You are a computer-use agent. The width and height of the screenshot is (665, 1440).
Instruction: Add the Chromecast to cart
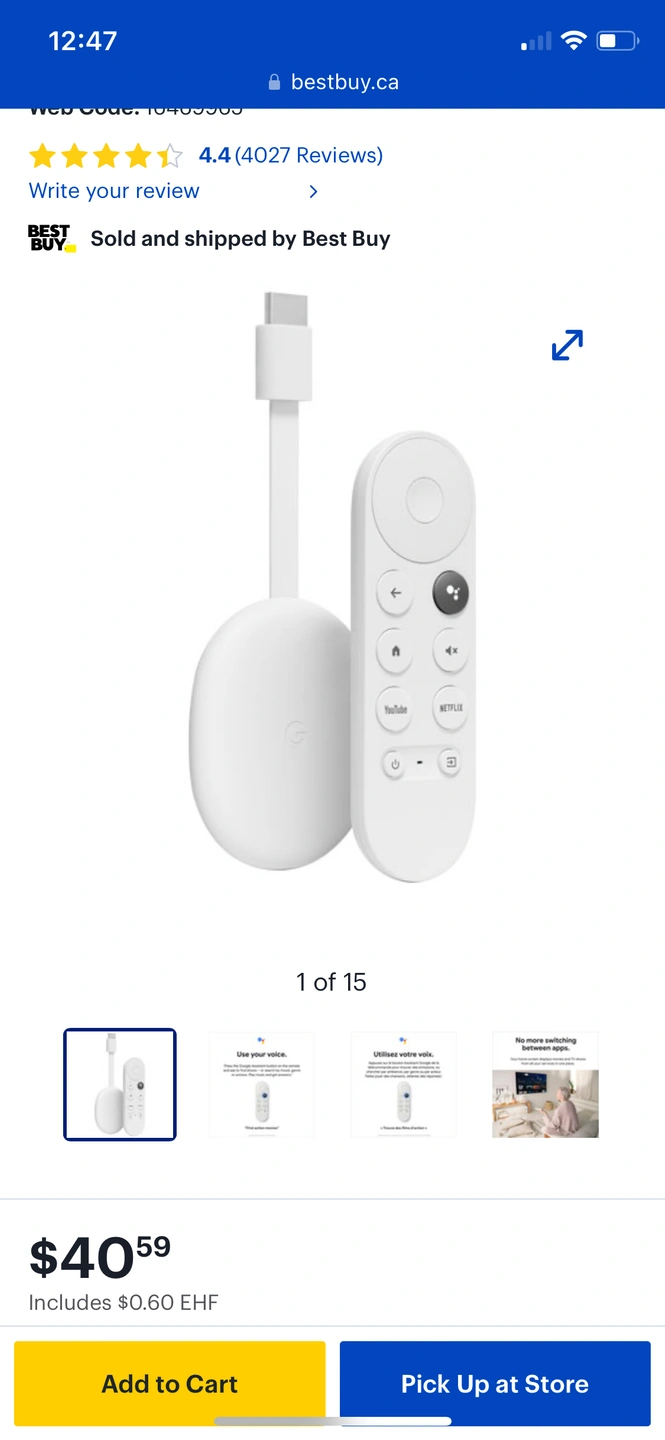point(170,1384)
